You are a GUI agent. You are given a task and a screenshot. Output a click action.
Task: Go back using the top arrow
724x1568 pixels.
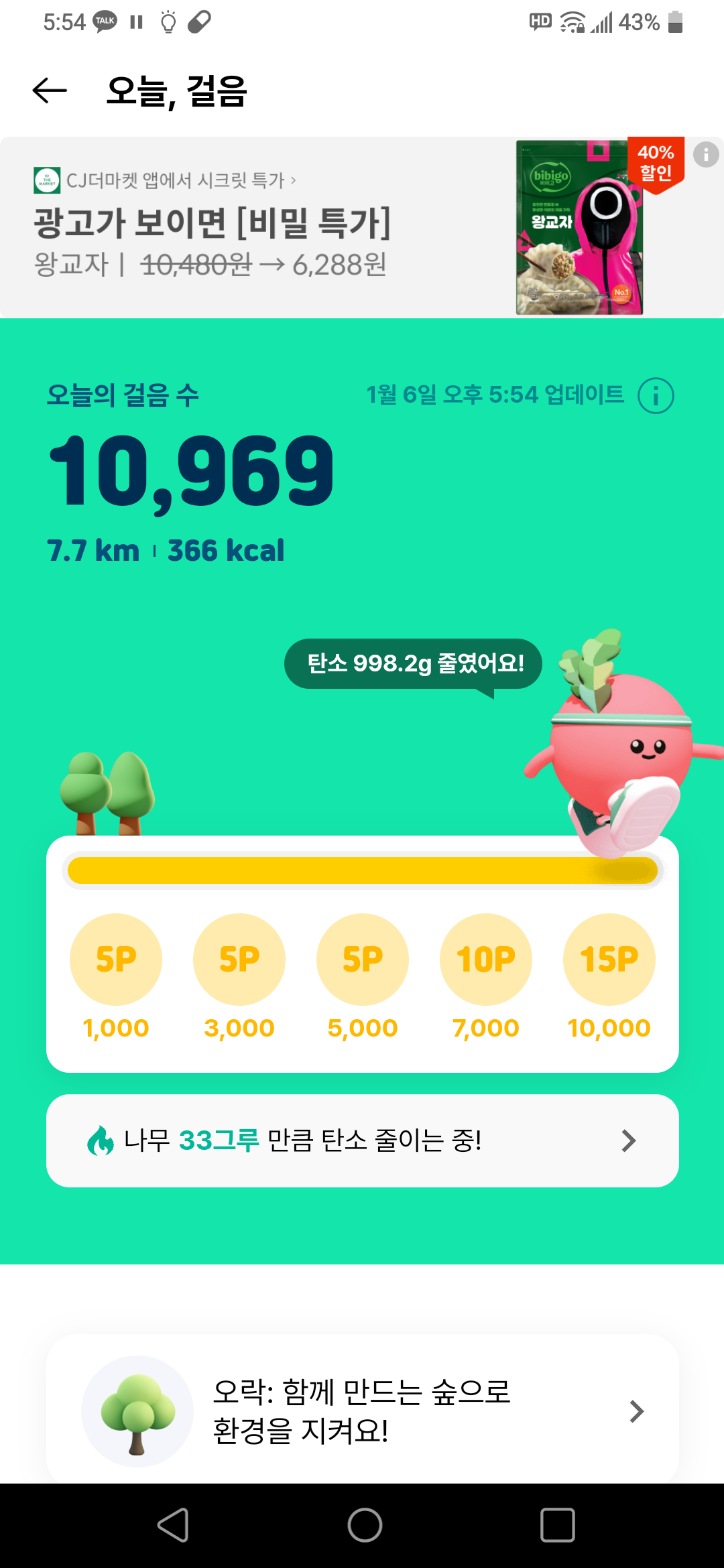pos(50,90)
